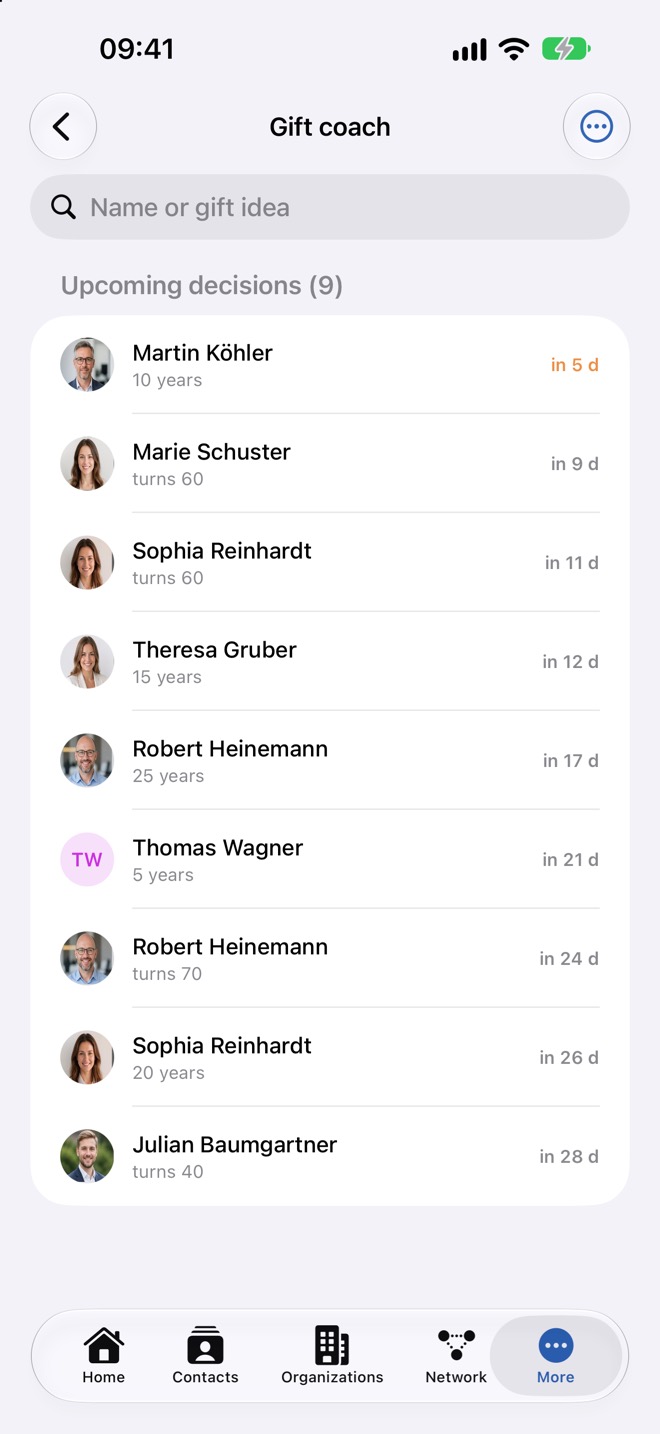The image size is (660, 1434).
Task: Open the Organizations tab
Action: click(332, 1356)
